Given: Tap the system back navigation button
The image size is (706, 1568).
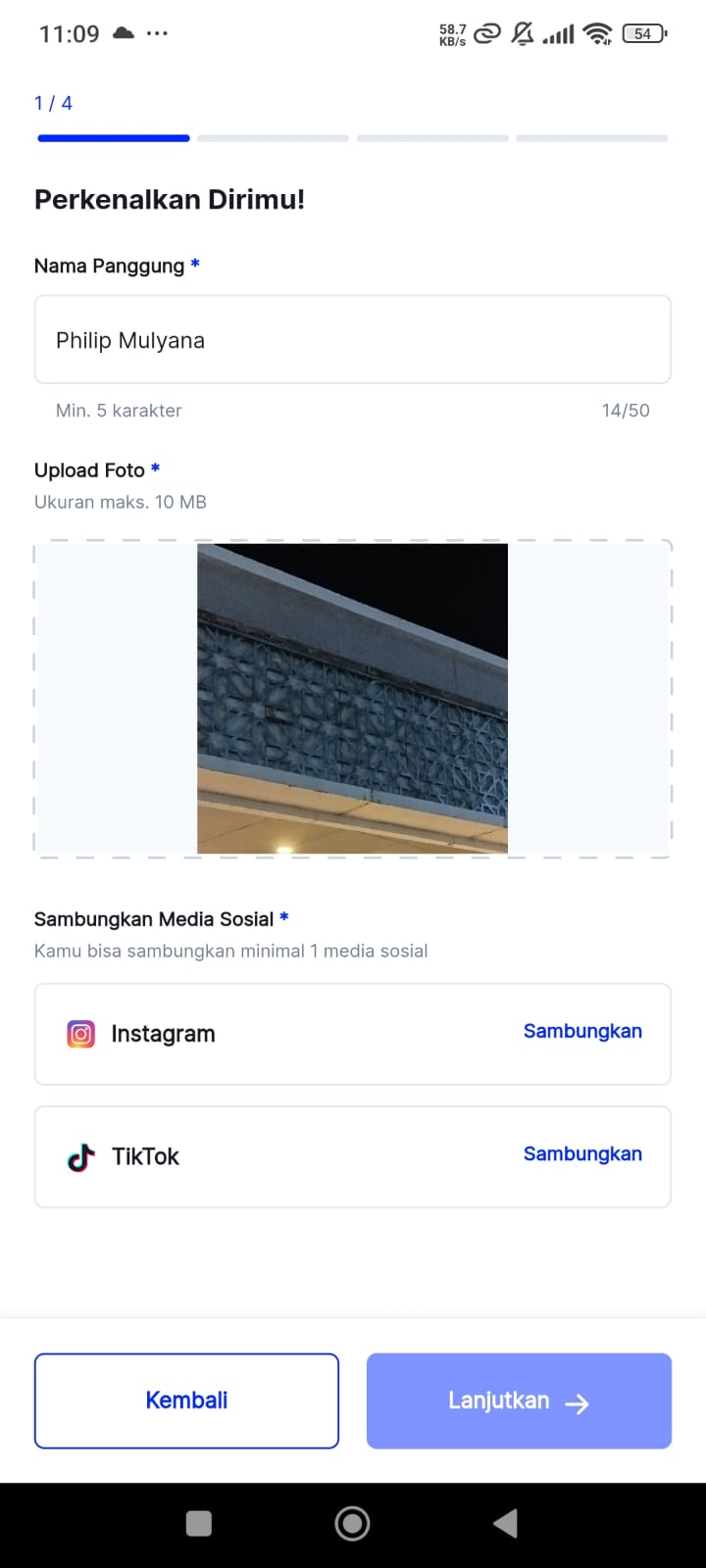Looking at the screenshot, I should coord(505,1523).
